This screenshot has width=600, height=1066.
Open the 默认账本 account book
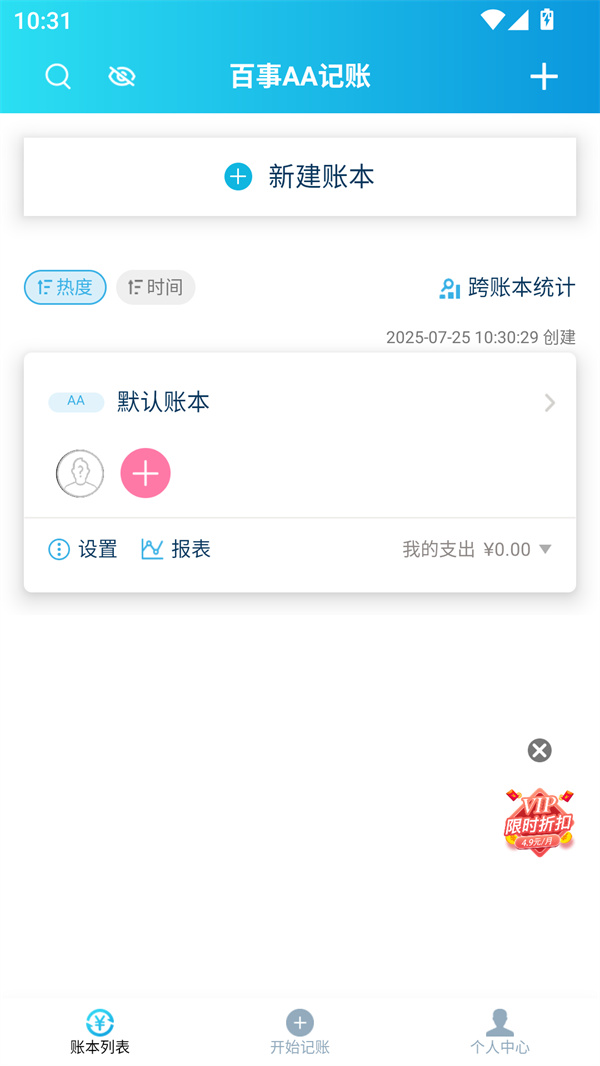300,402
